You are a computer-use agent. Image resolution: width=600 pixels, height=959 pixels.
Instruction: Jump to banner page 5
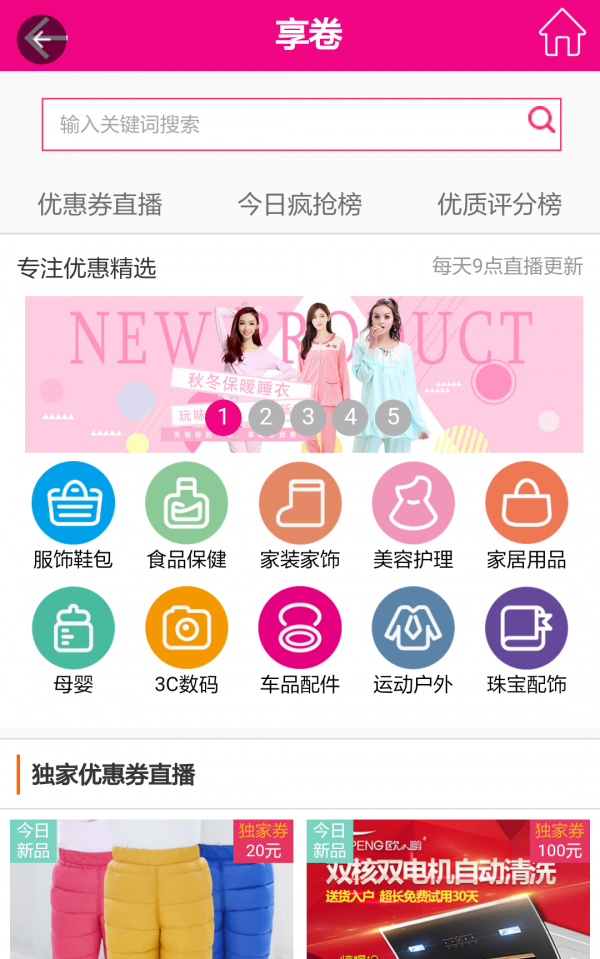point(393,417)
